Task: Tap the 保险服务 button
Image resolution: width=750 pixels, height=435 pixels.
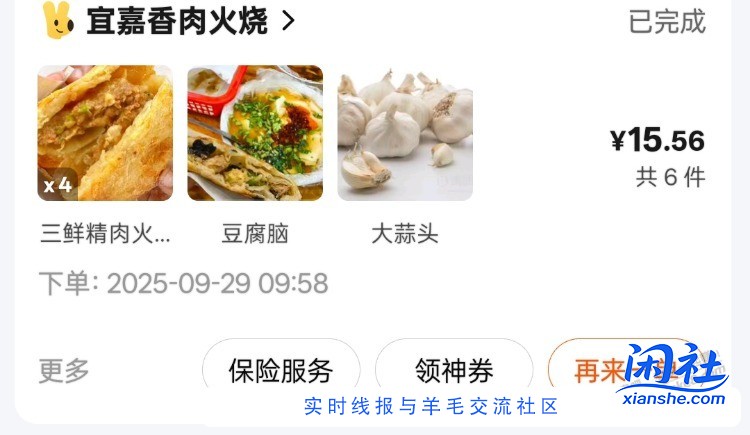Action: 281,370
